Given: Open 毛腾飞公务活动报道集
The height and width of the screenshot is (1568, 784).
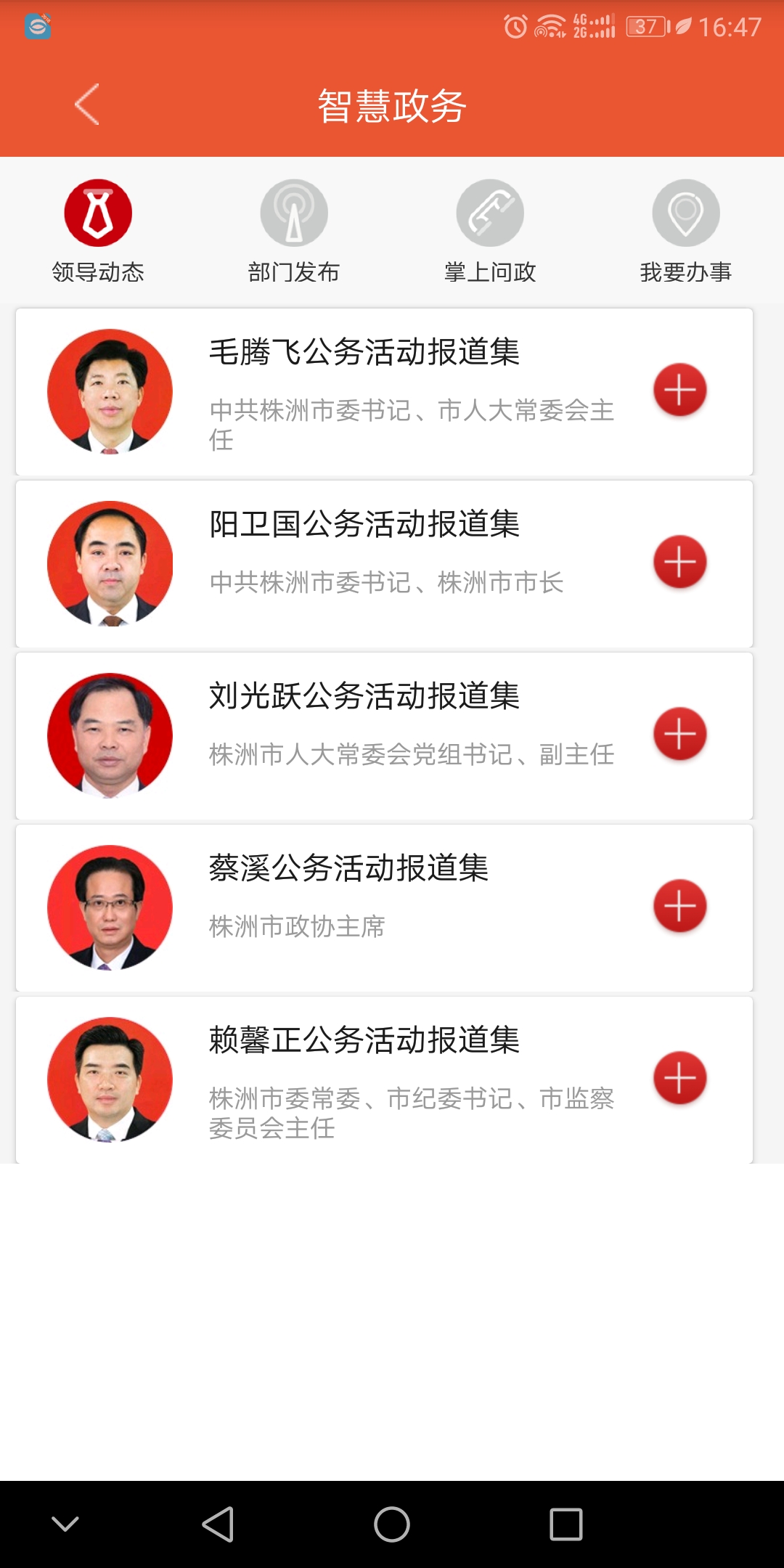Looking at the screenshot, I should (x=364, y=353).
